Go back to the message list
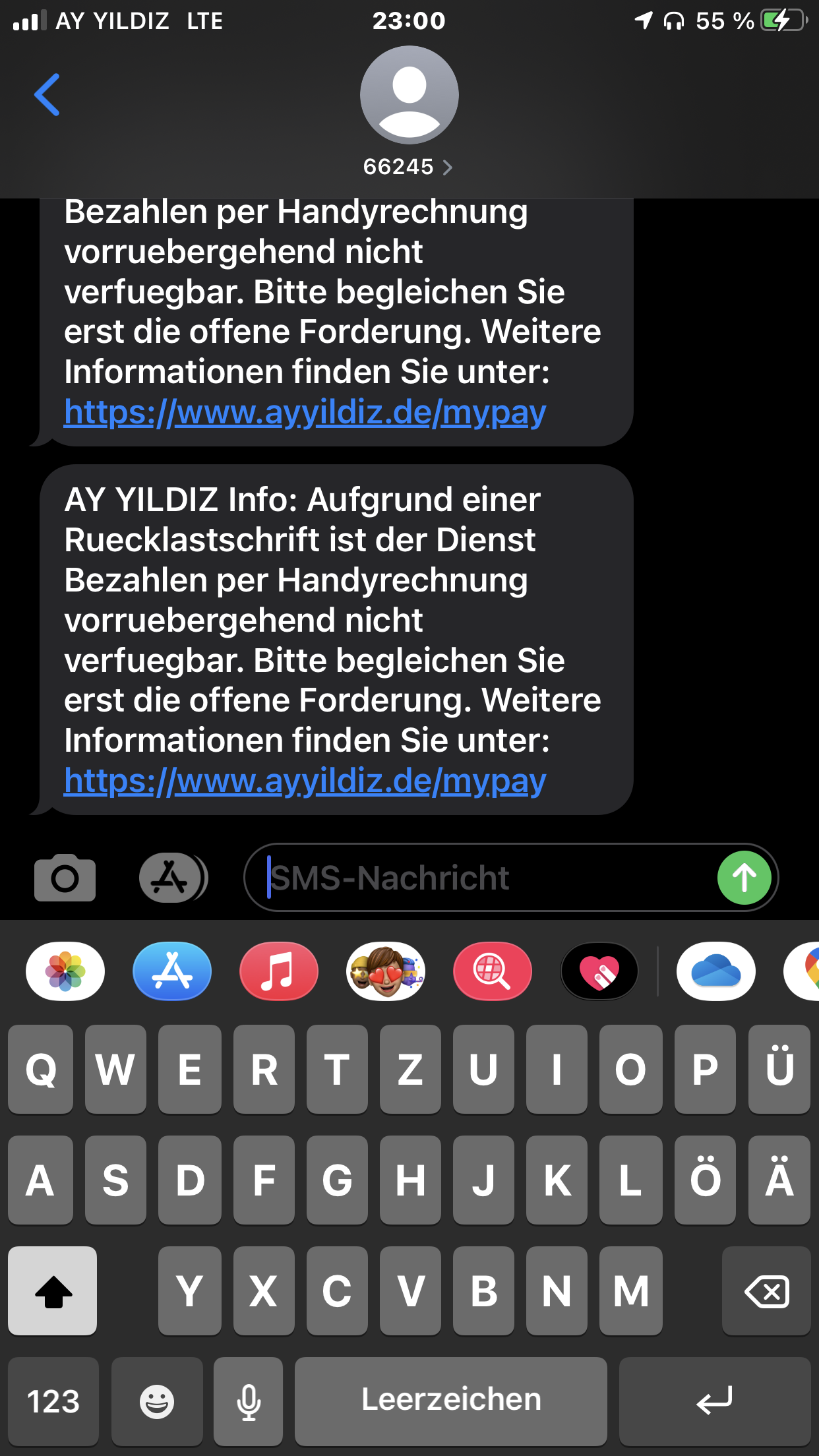The height and width of the screenshot is (1456, 819). coord(47,95)
